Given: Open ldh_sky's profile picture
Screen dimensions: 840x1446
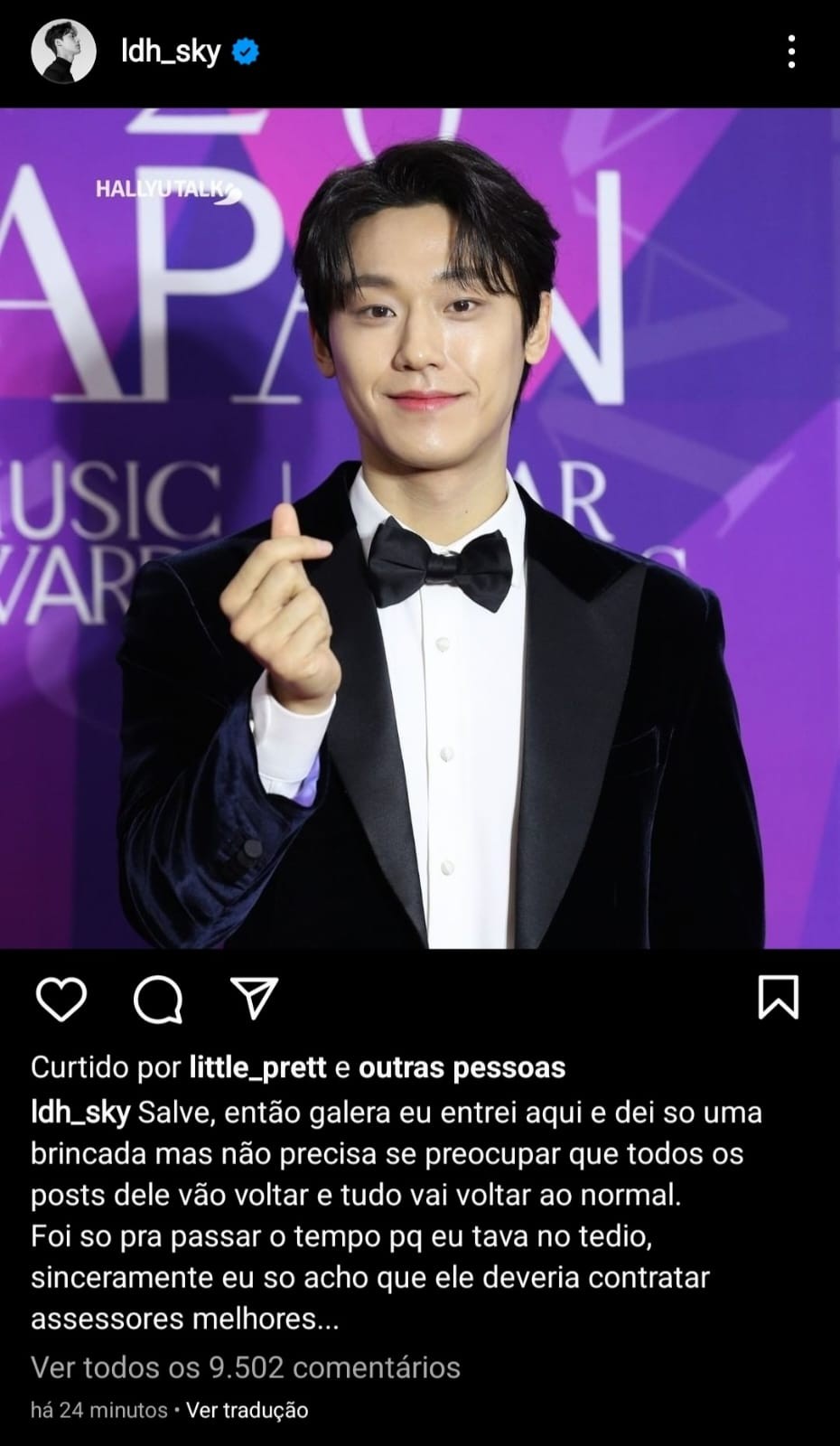Looking at the screenshot, I should pyautogui.click(x=63, y=52).
